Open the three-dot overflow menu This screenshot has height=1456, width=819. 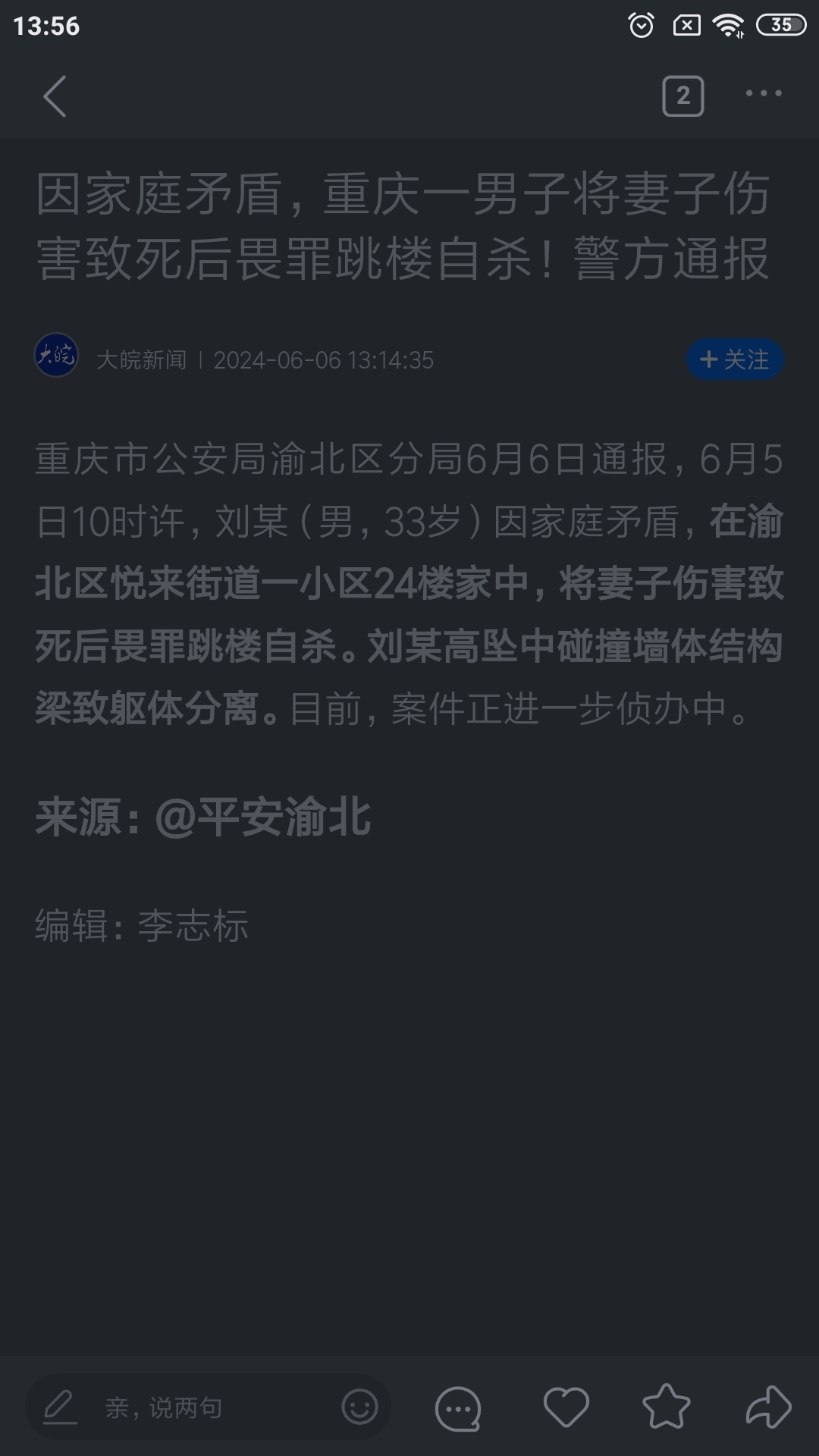763,93
